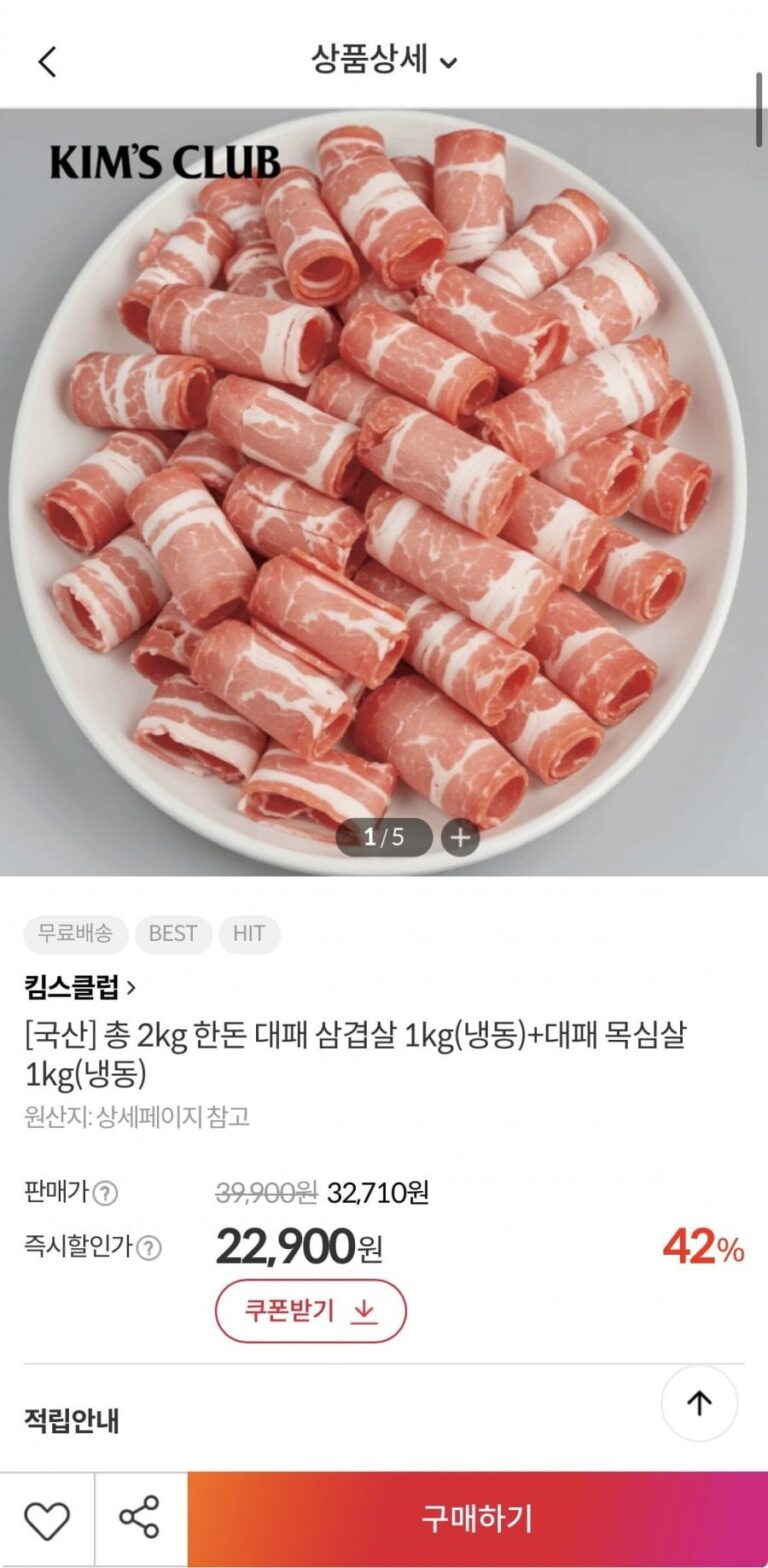Open the product photo of pork rolls
The image size is (768, 1568).
click(x=384, y=480)
